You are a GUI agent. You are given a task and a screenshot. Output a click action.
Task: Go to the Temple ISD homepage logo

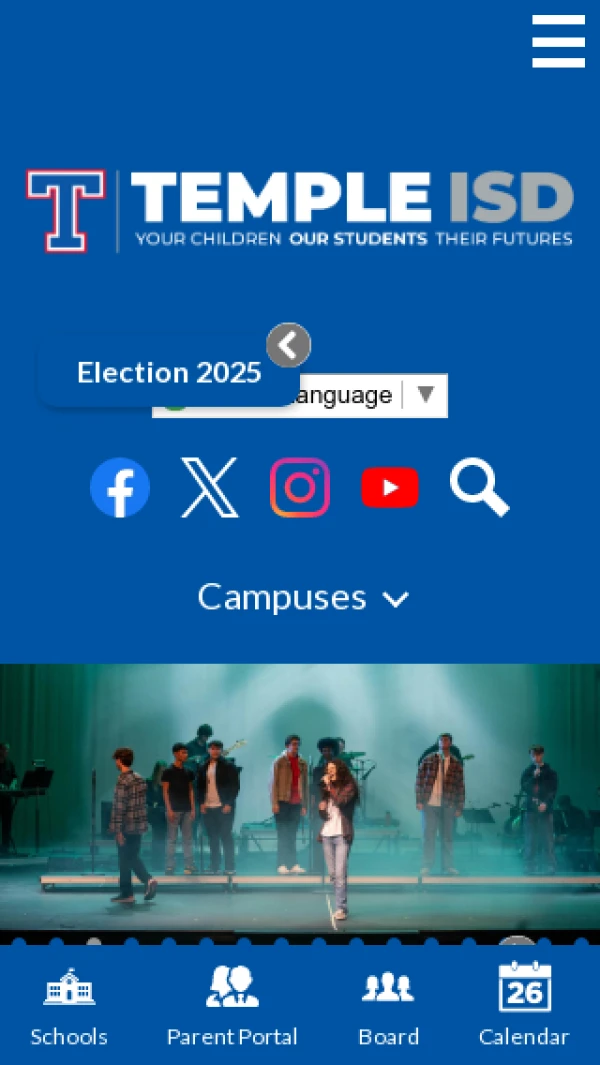point(300,211)
